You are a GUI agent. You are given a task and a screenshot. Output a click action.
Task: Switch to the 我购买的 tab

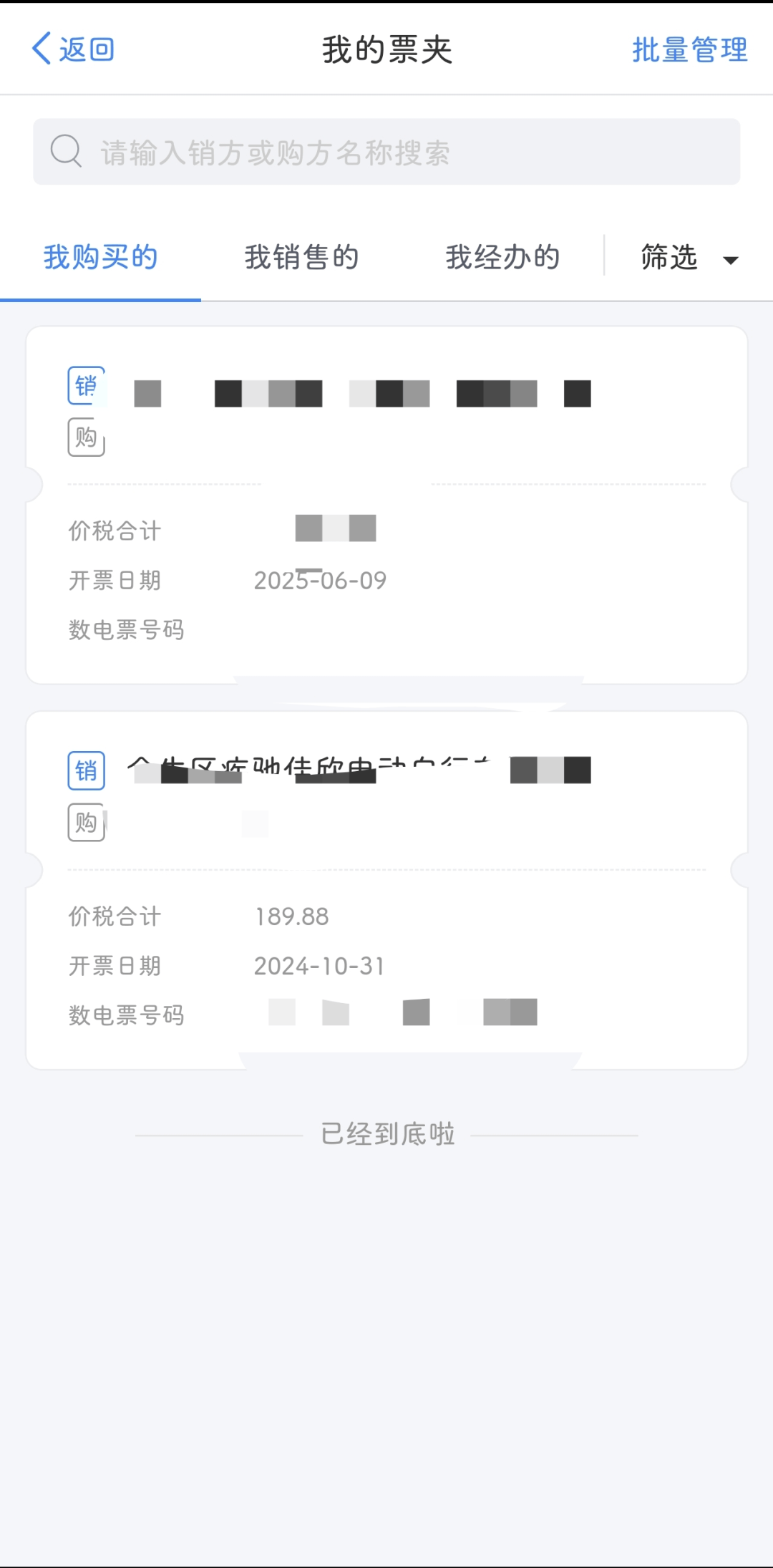tap(100, 257)
